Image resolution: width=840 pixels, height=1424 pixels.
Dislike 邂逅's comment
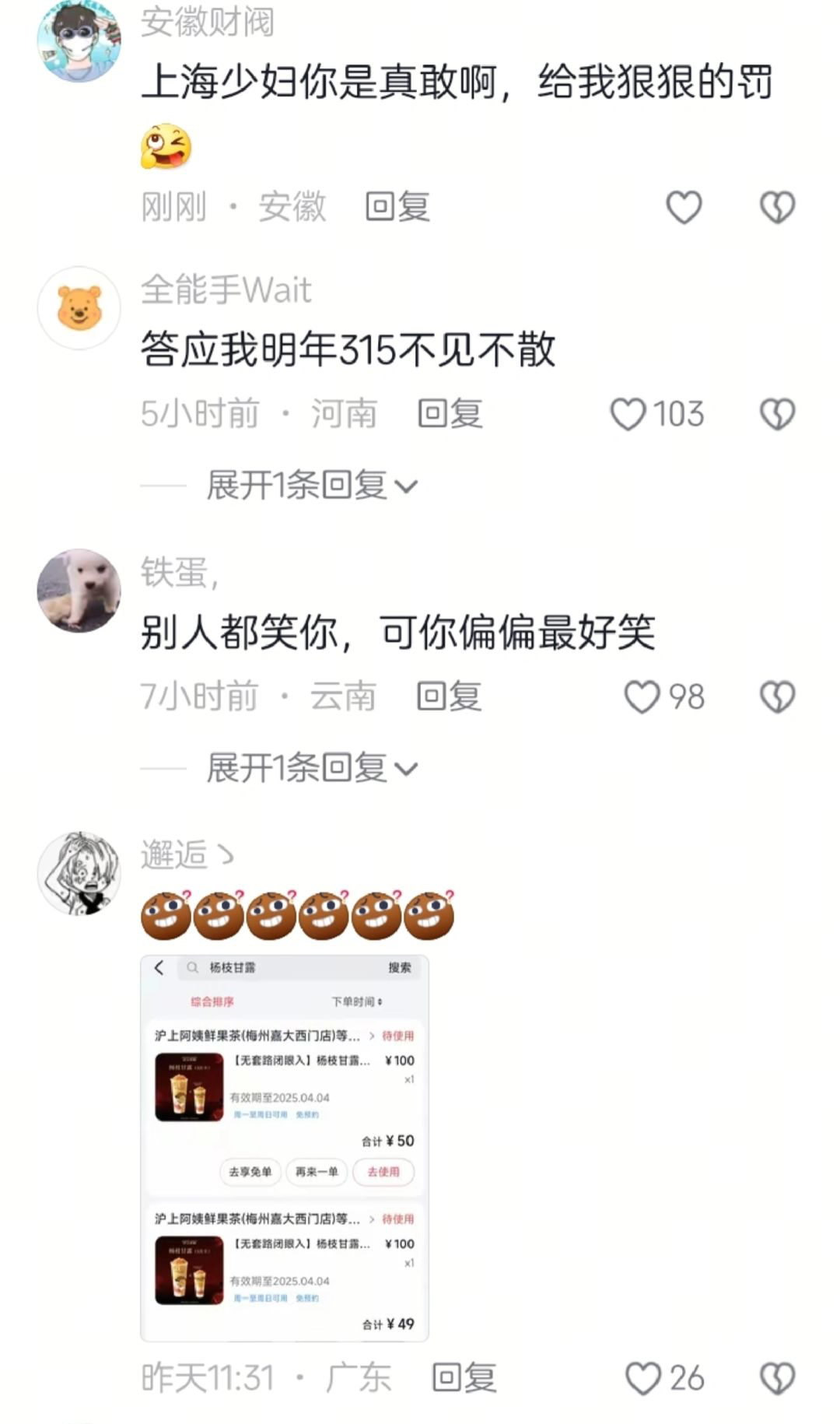coord(777,1378)
